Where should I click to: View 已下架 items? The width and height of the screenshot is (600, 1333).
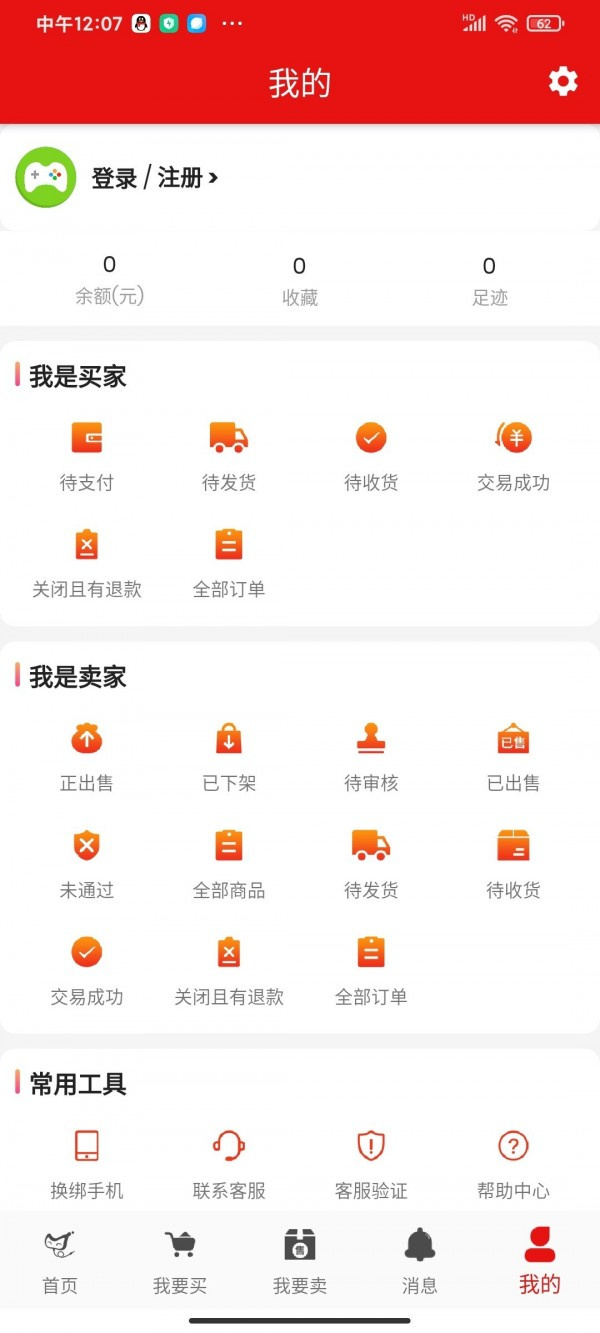click(x=229, y=755)
